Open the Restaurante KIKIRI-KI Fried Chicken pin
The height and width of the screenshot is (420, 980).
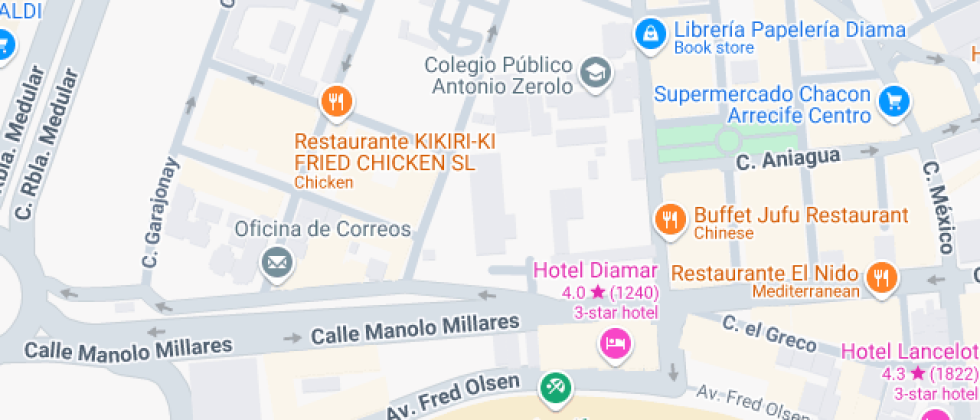(x=337, y=102)
